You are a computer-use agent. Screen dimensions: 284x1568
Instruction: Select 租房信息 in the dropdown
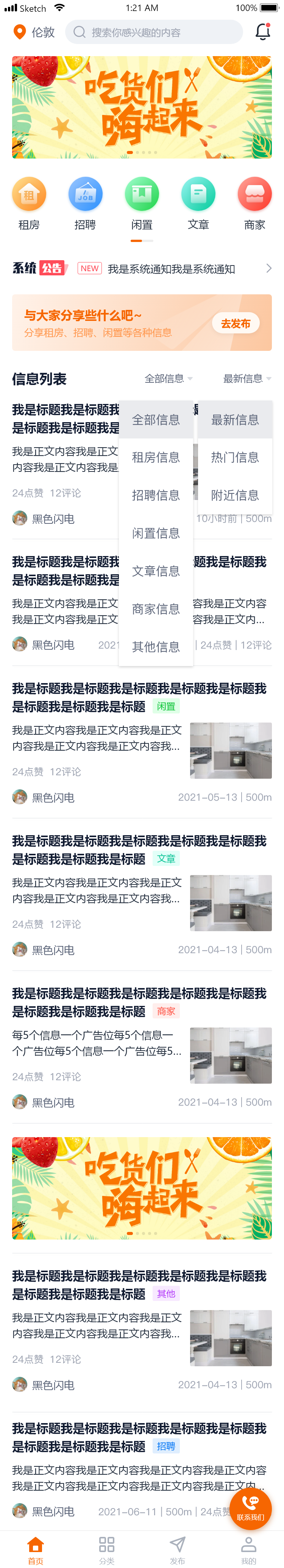tap(156, 458)
